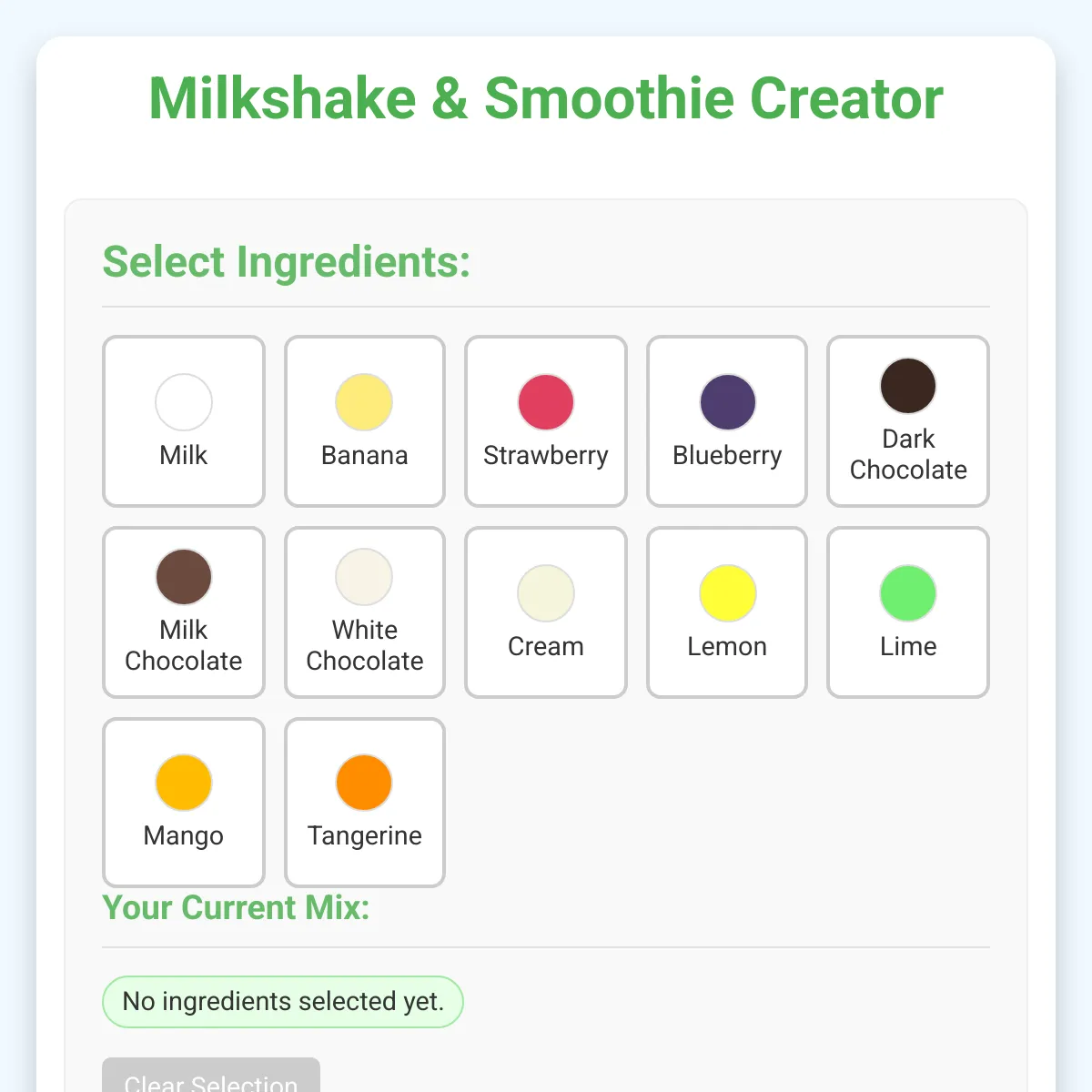1092x1092 pixels.
Task: Choose the Lime ingredient
Action: 908,612
